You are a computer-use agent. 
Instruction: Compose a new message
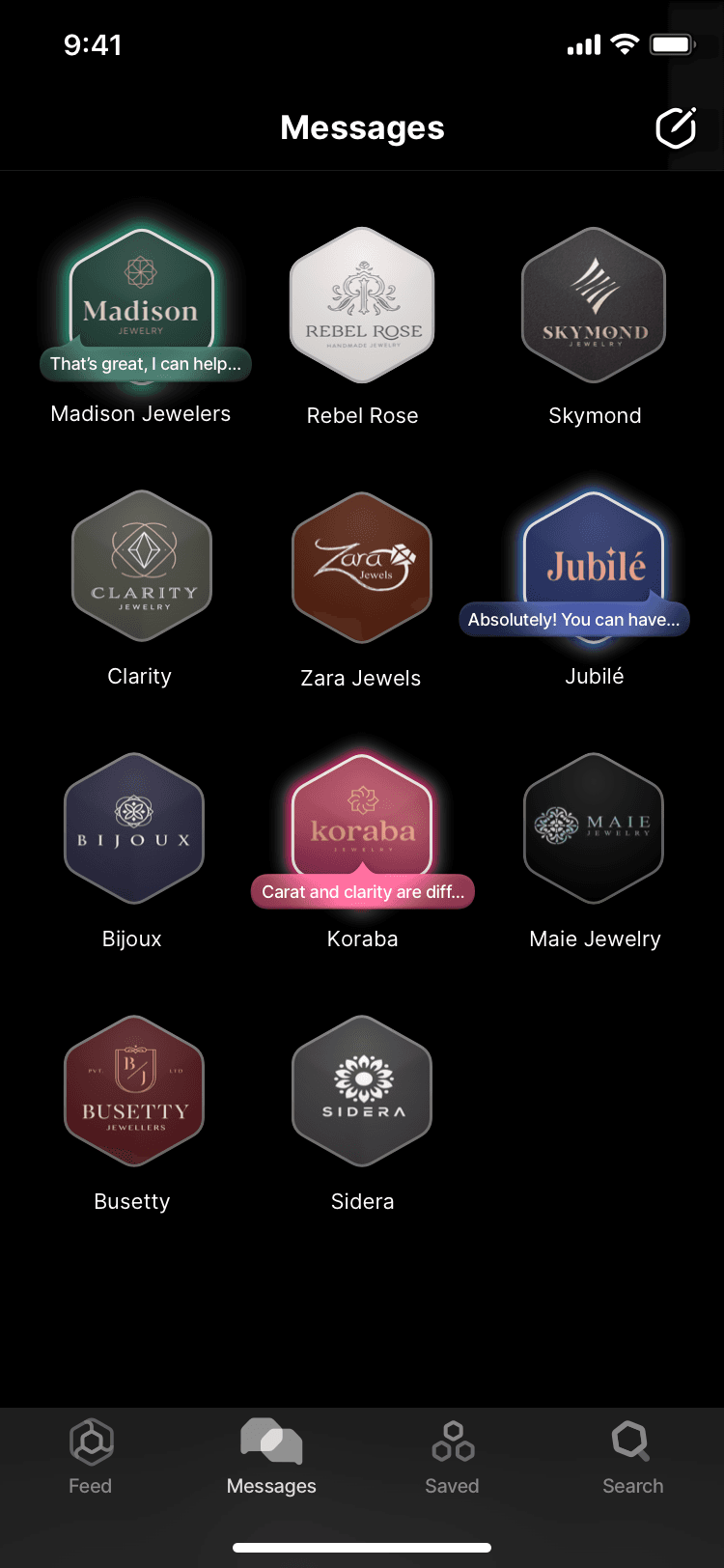point(676,128)
